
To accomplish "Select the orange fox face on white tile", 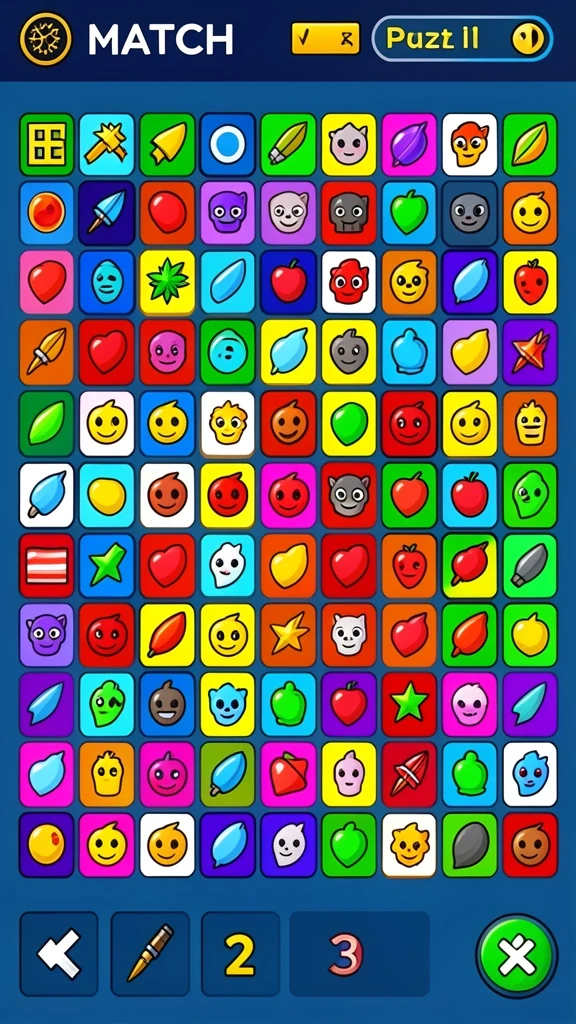I will [470, 144].
